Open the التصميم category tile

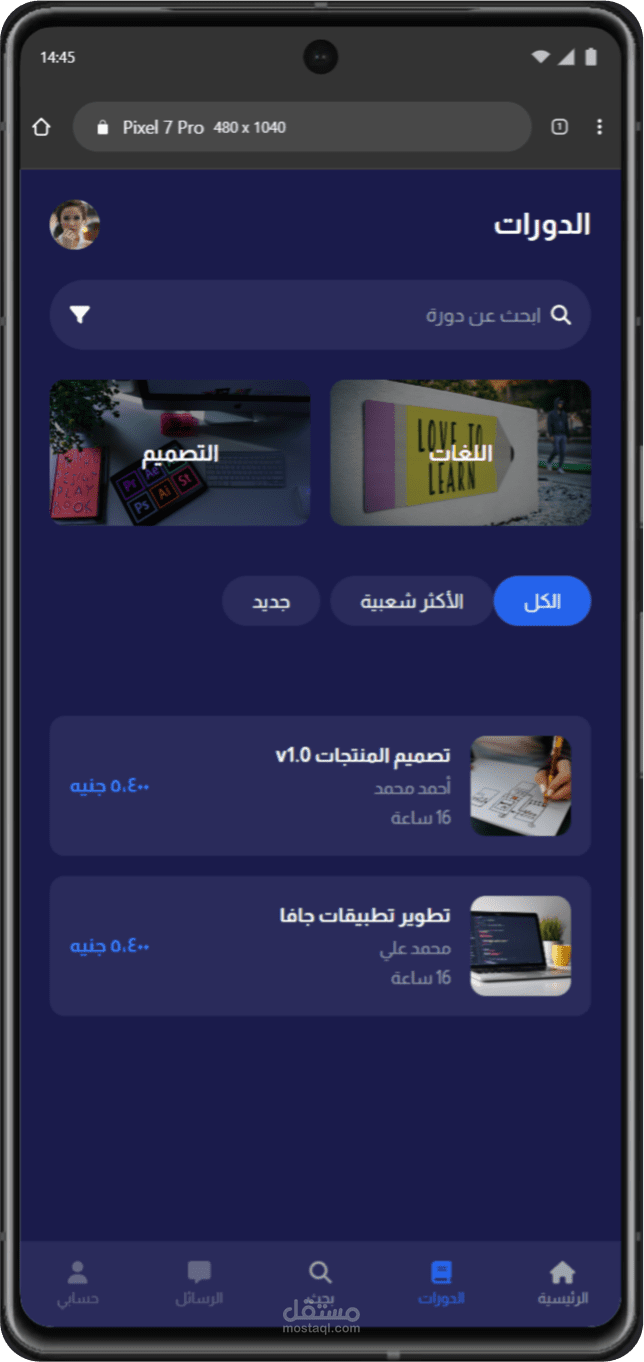(180, 452)
